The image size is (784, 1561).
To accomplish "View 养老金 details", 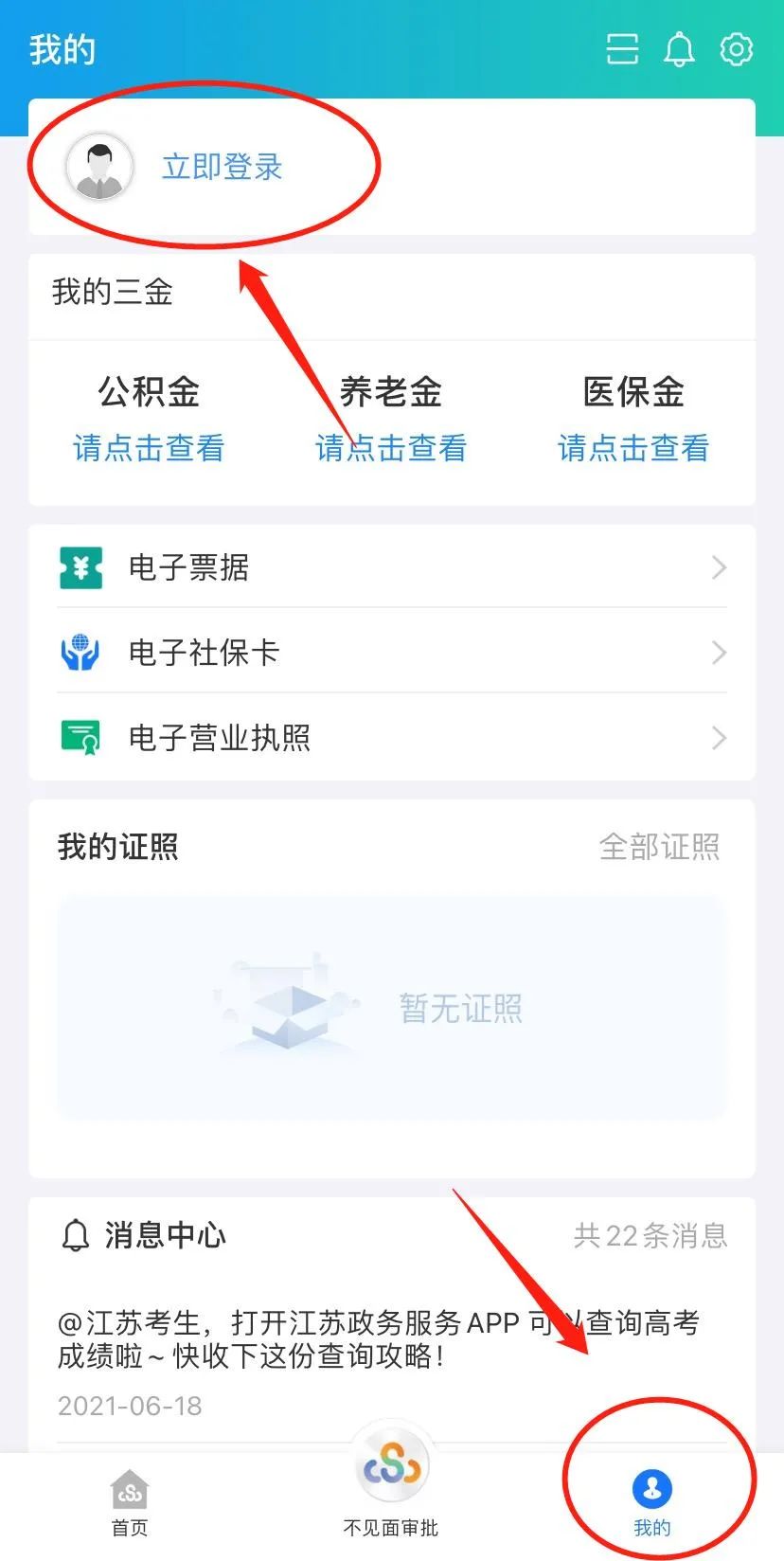I will (x=391, y=447).
